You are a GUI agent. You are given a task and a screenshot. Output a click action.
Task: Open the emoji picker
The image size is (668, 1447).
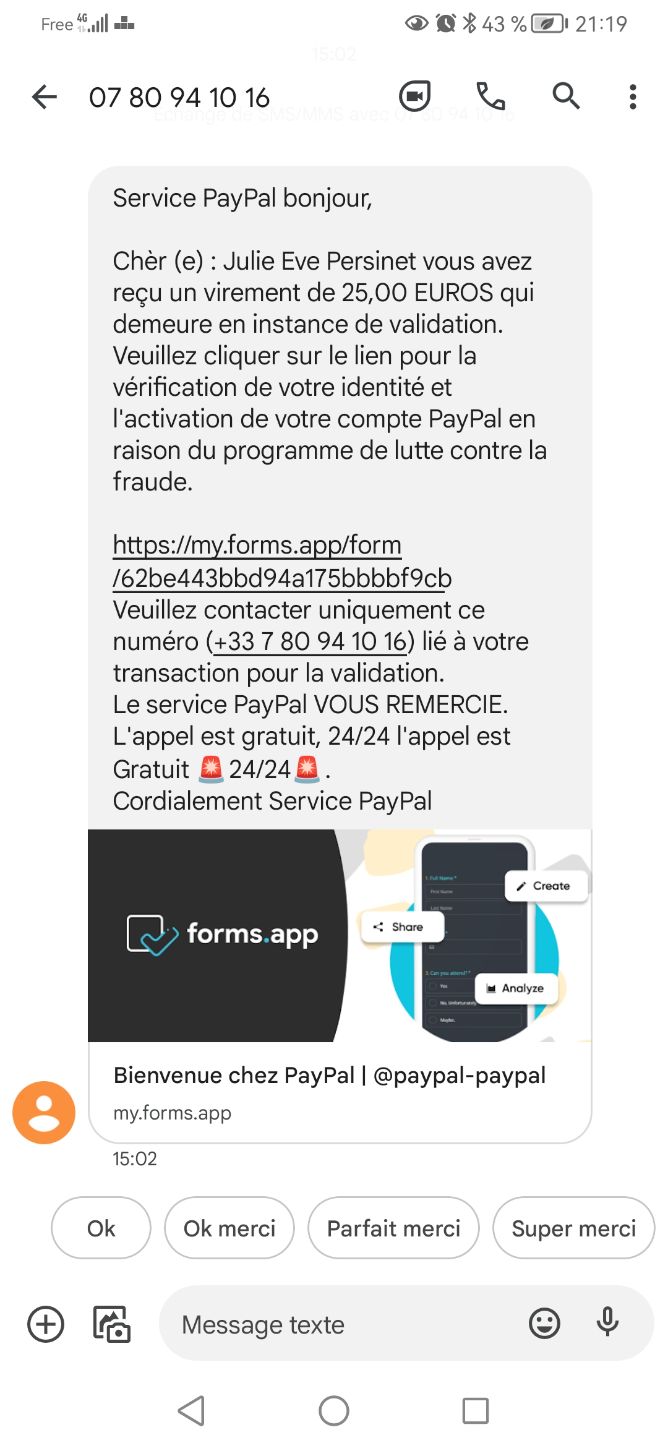(545, 1324)
